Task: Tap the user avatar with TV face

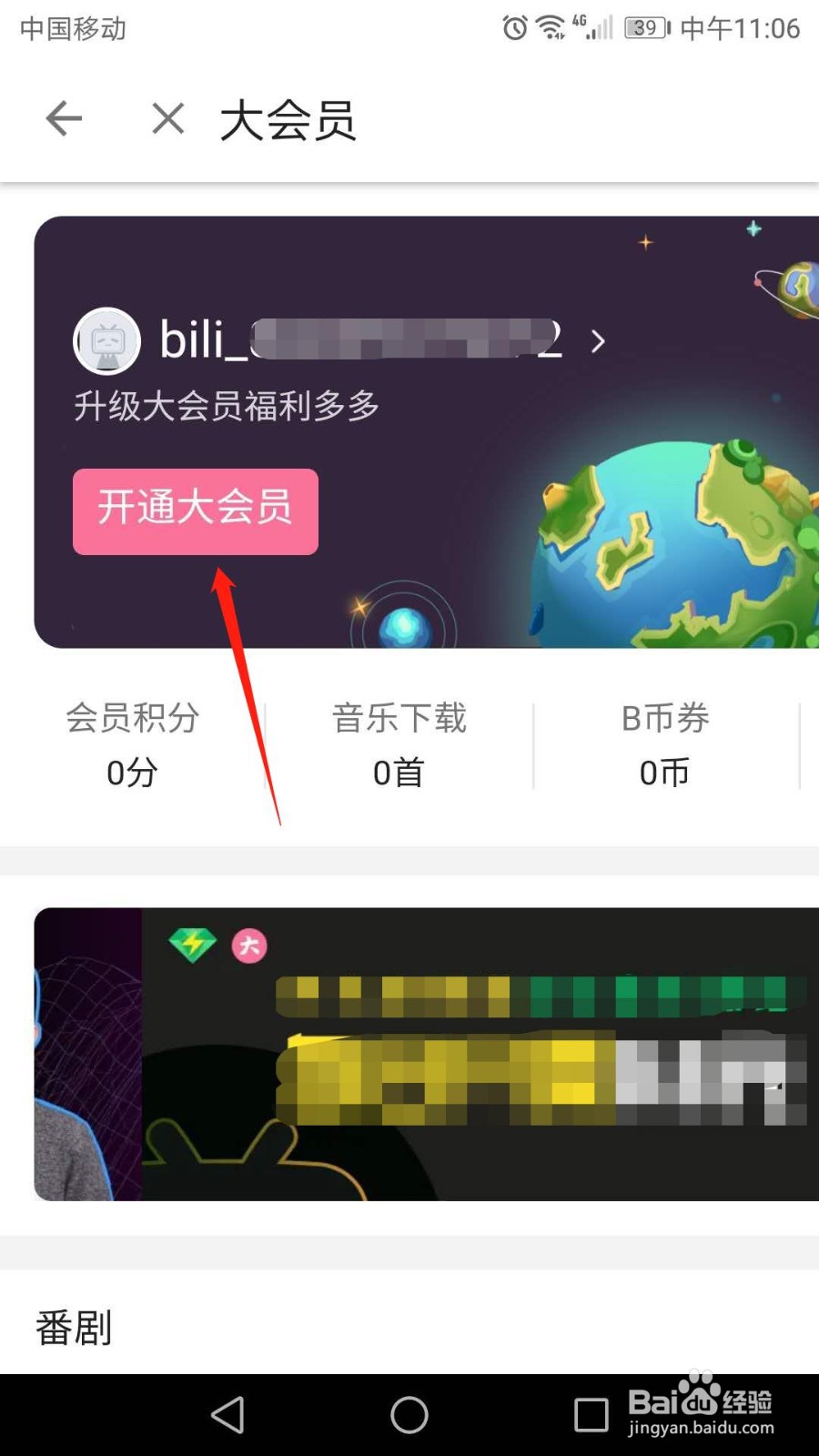Action: (106, 340)
